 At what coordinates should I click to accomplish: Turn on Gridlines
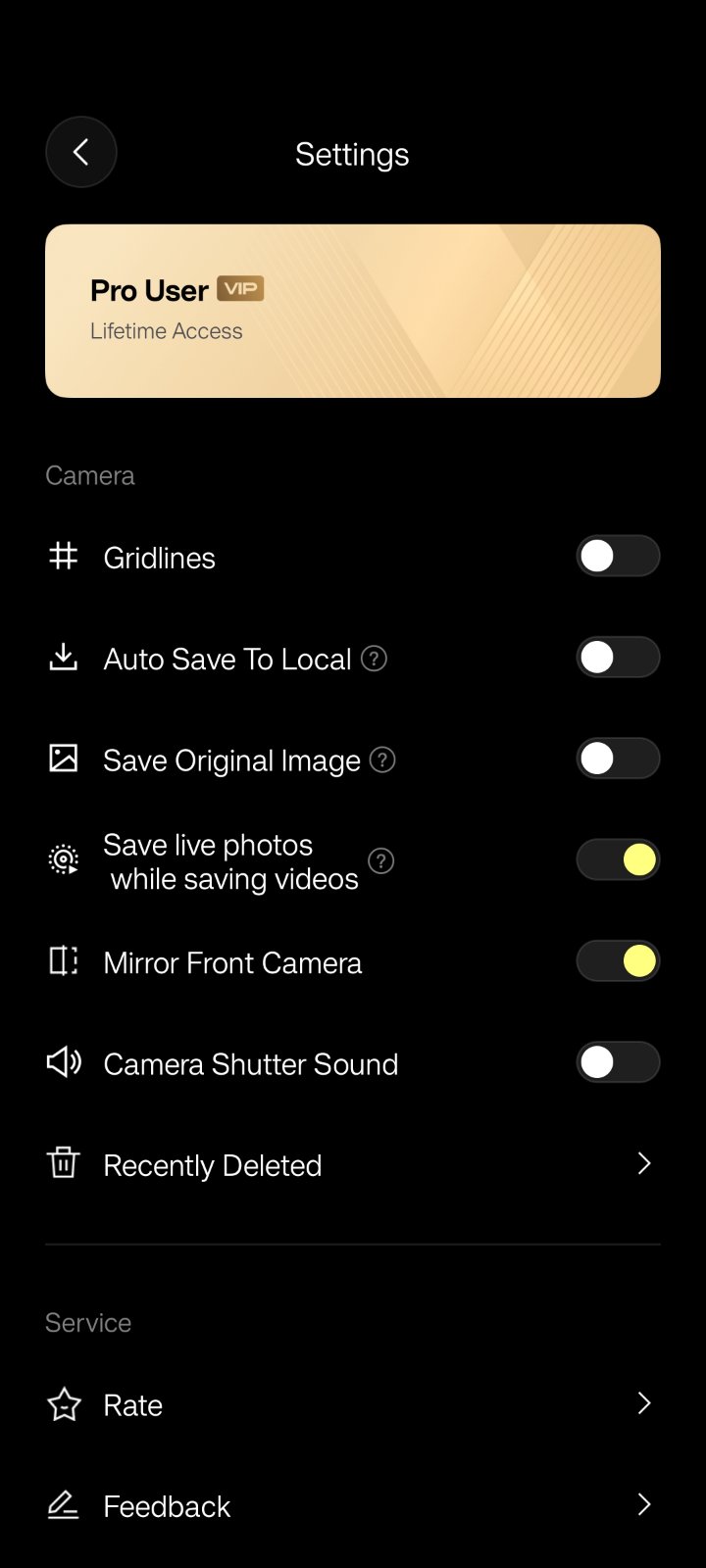coord(618,557)
